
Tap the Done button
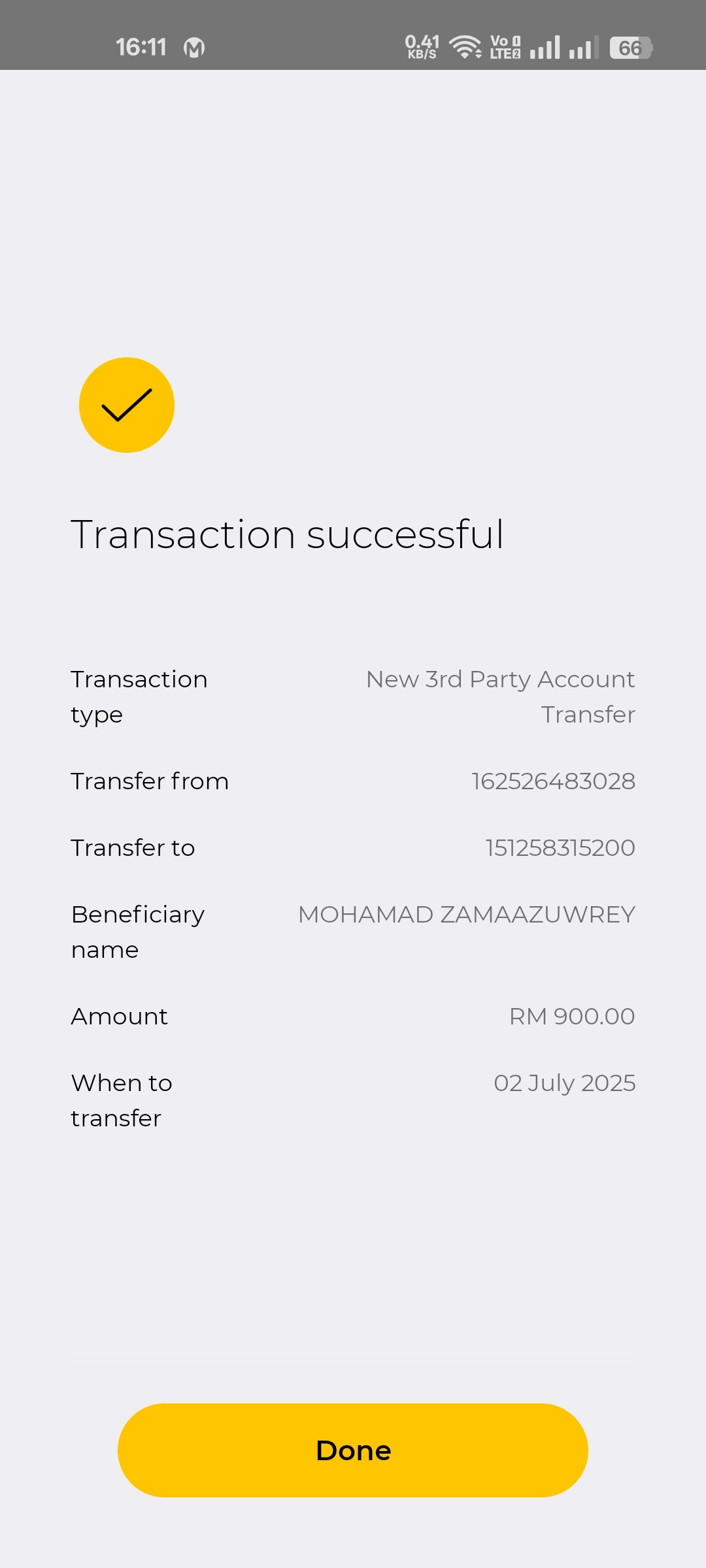pyautogui.click(x=353, y=1450)
